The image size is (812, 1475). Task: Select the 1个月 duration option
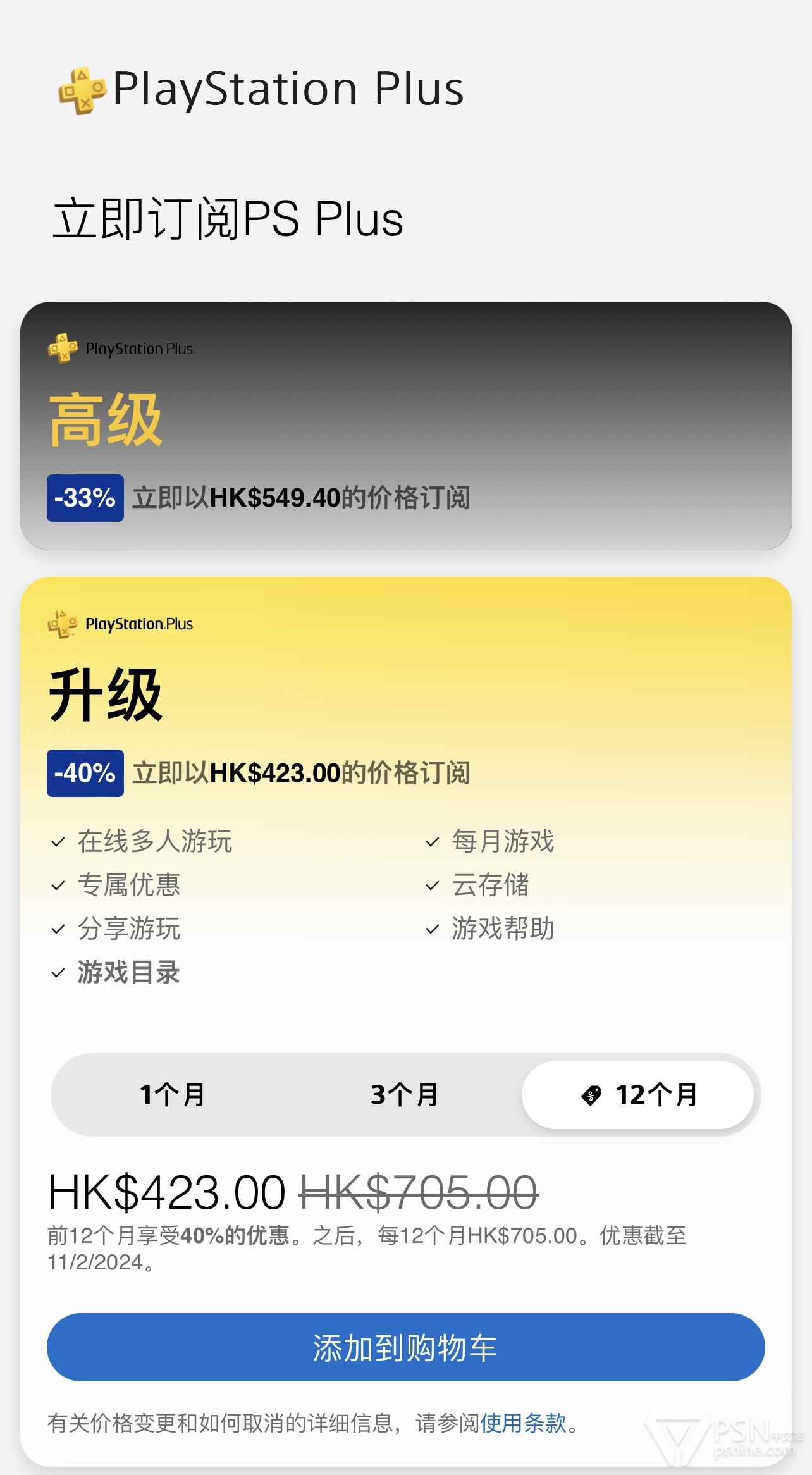coord(173,1094)
